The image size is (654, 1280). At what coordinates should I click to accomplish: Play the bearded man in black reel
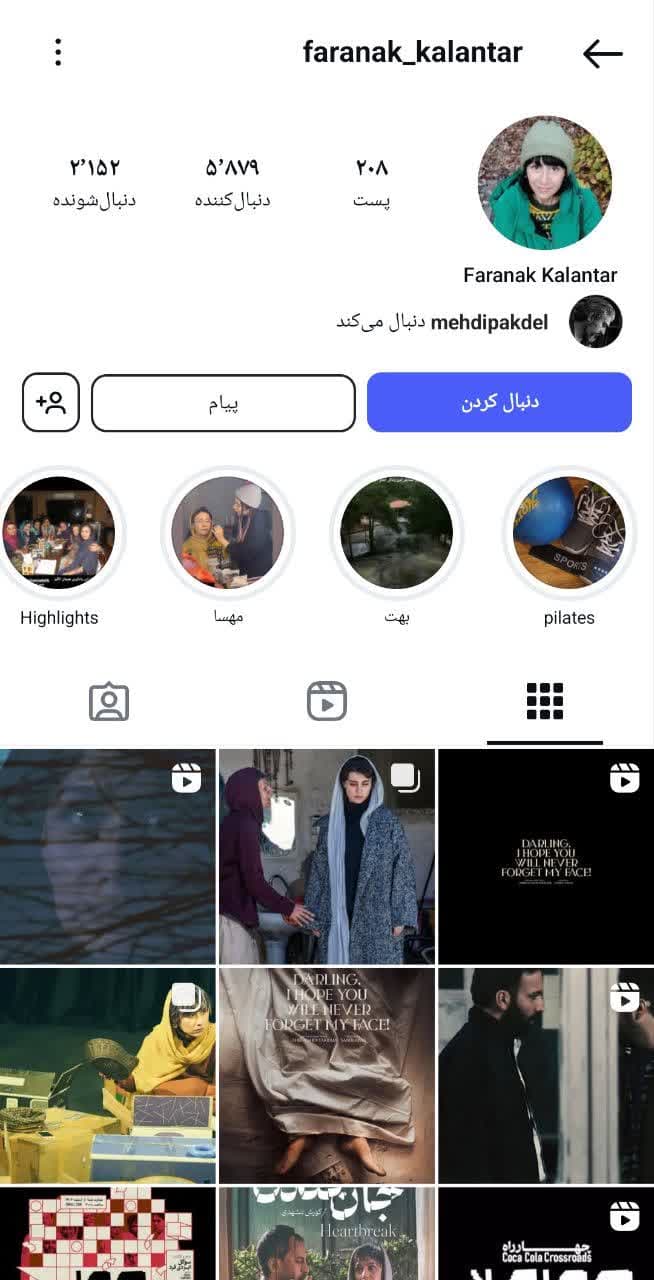pos(545,1075)
